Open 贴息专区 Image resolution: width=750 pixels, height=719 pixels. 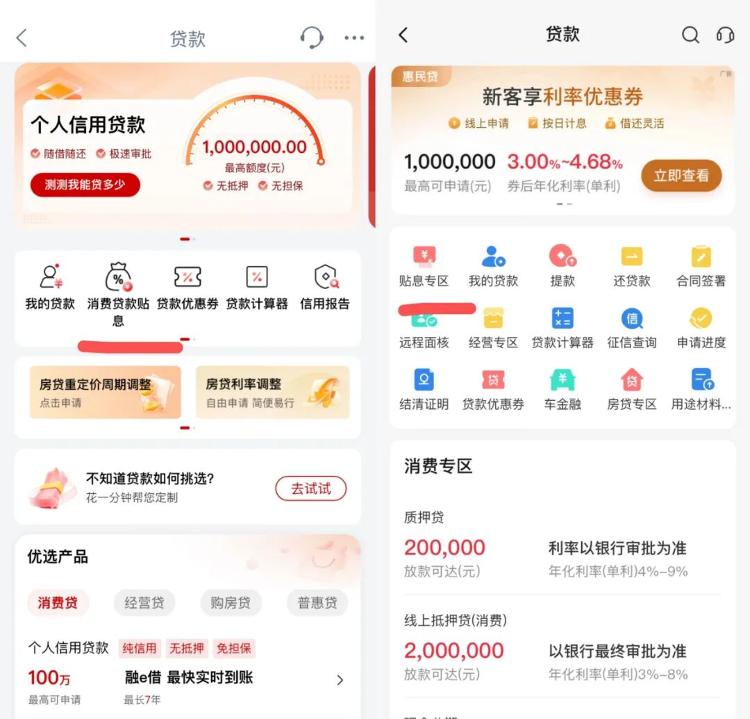click(x=424, y=266)
